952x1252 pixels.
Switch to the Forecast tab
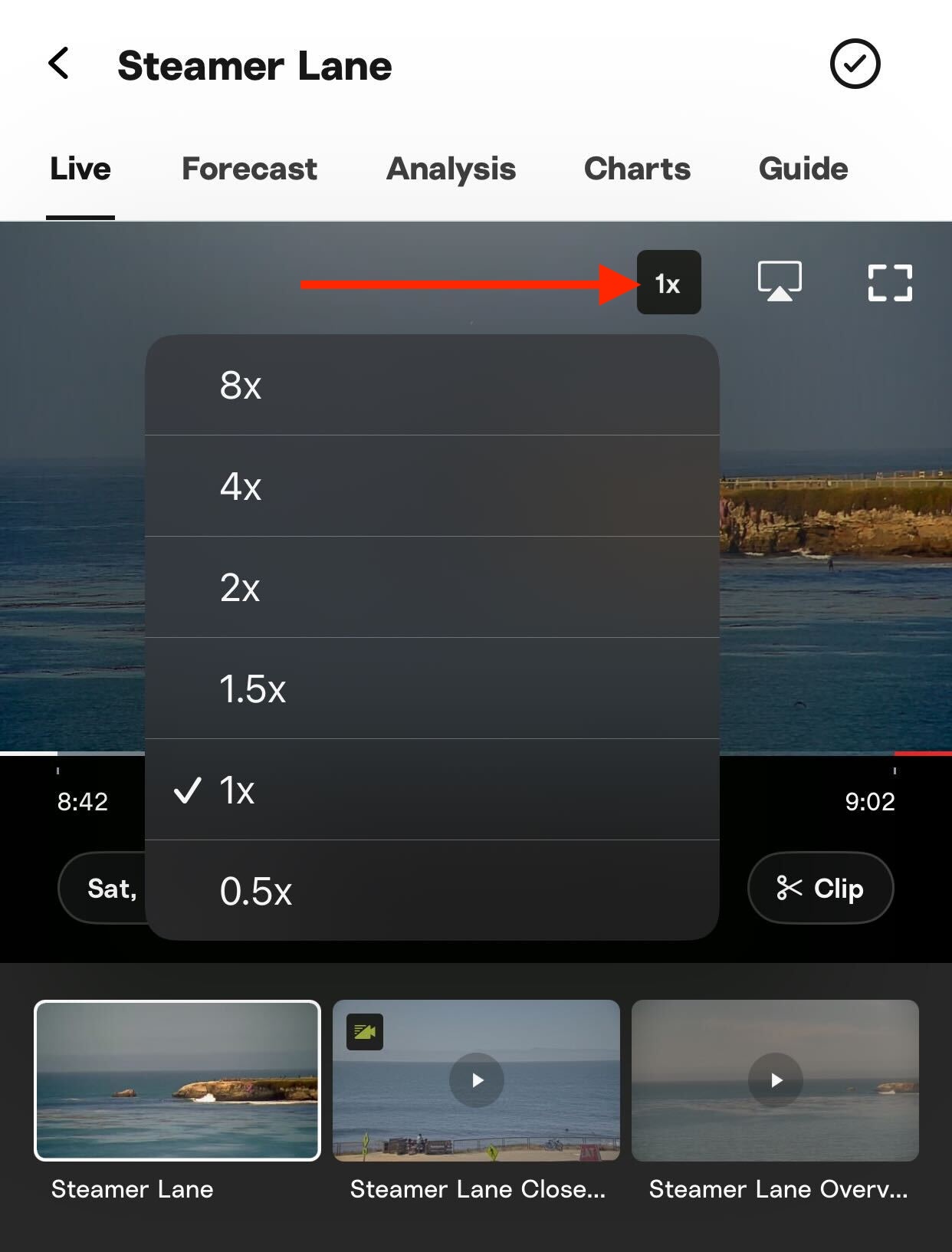tap(248, 169)
